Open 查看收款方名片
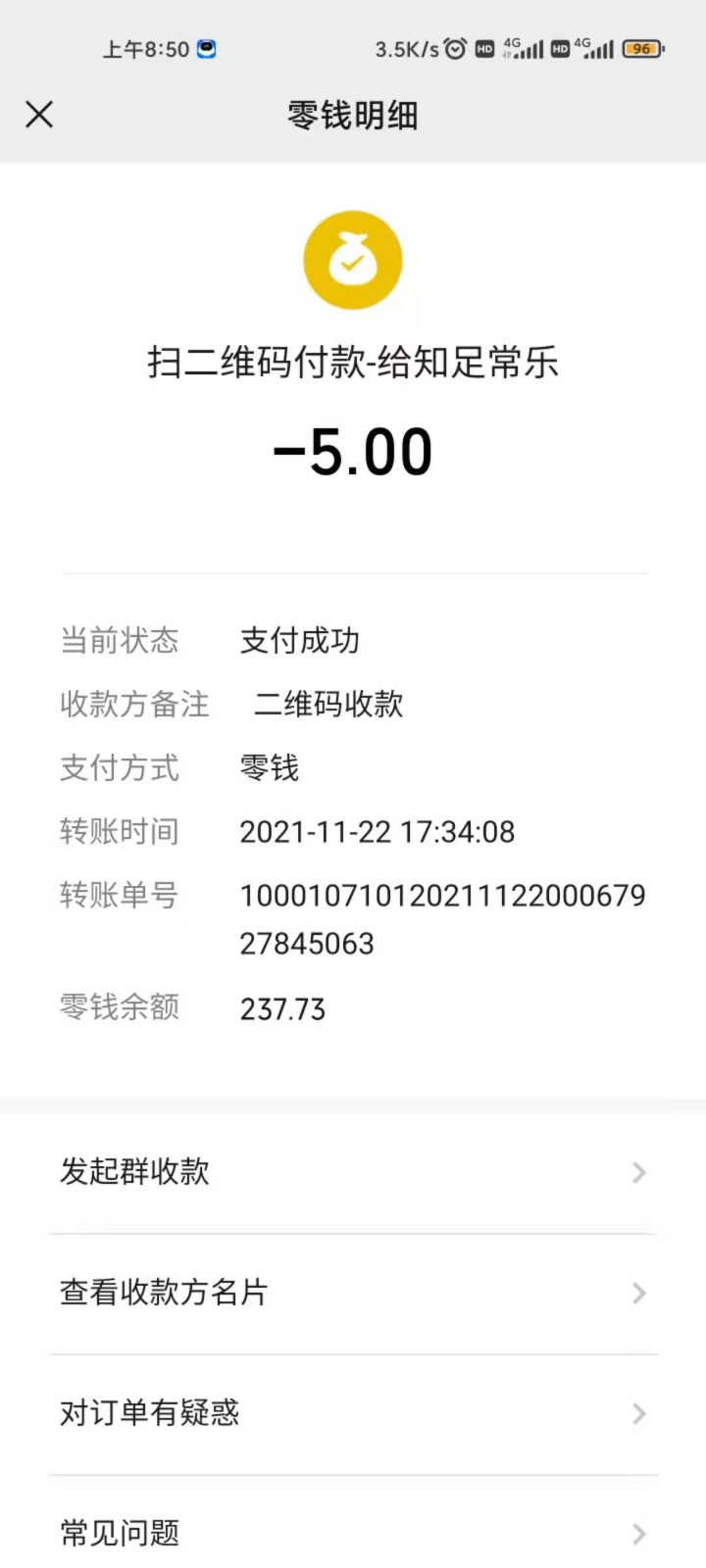This screenshot has width=706, height=1568. click(353, 1294)
